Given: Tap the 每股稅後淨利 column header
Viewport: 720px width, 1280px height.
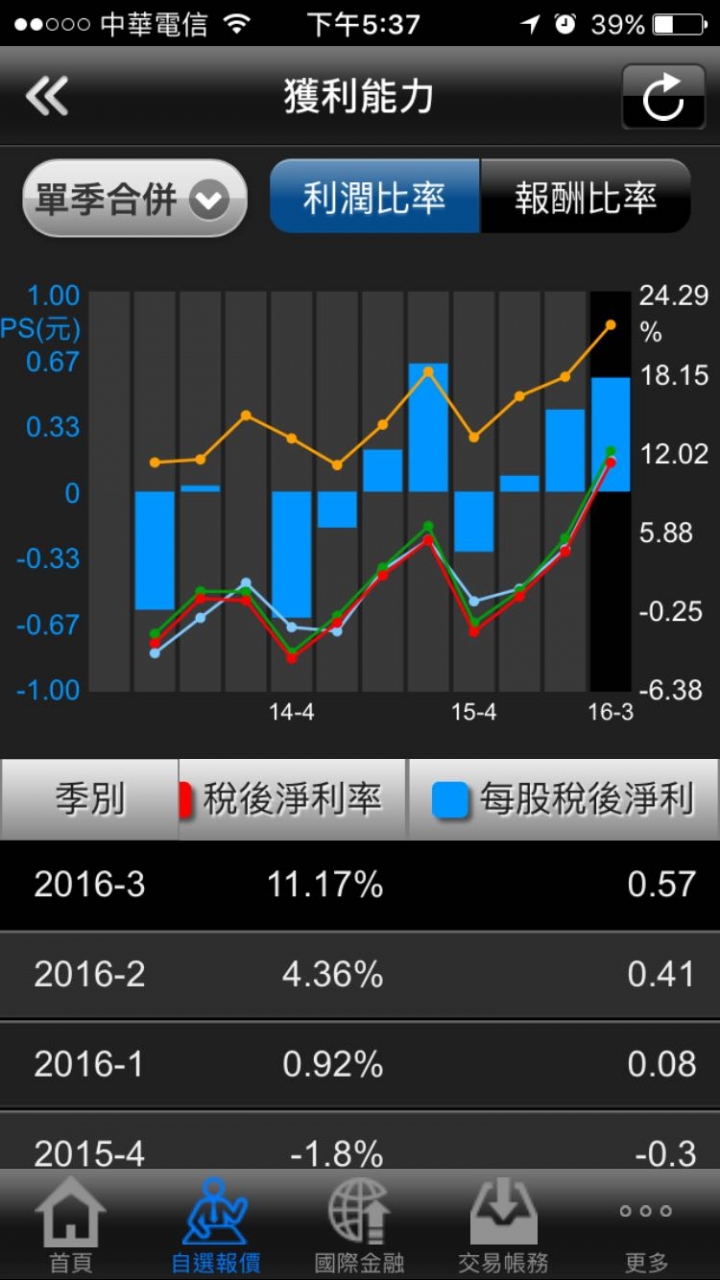Looking at the screenshot, I should [563, 800].
